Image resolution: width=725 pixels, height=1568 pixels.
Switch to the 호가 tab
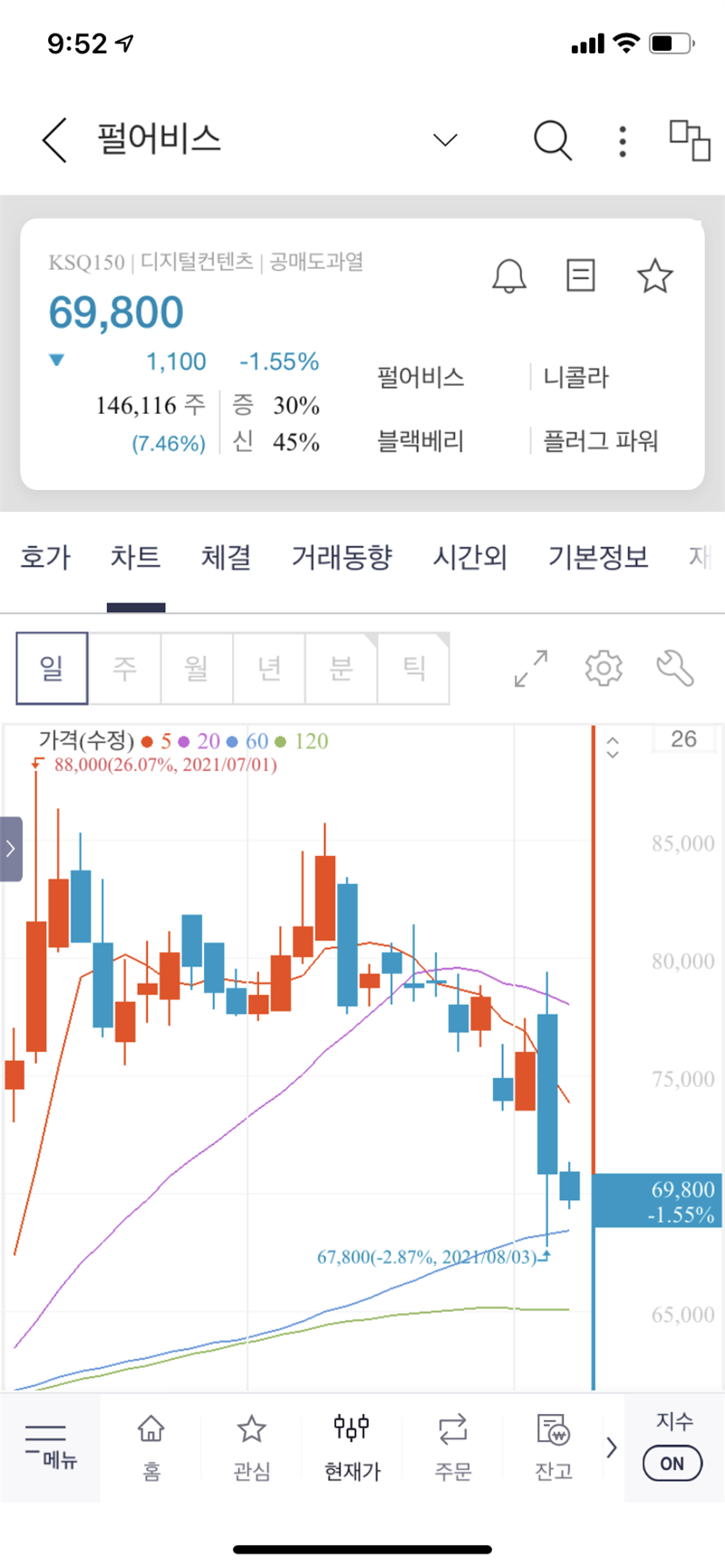click(x=45, y=557)
